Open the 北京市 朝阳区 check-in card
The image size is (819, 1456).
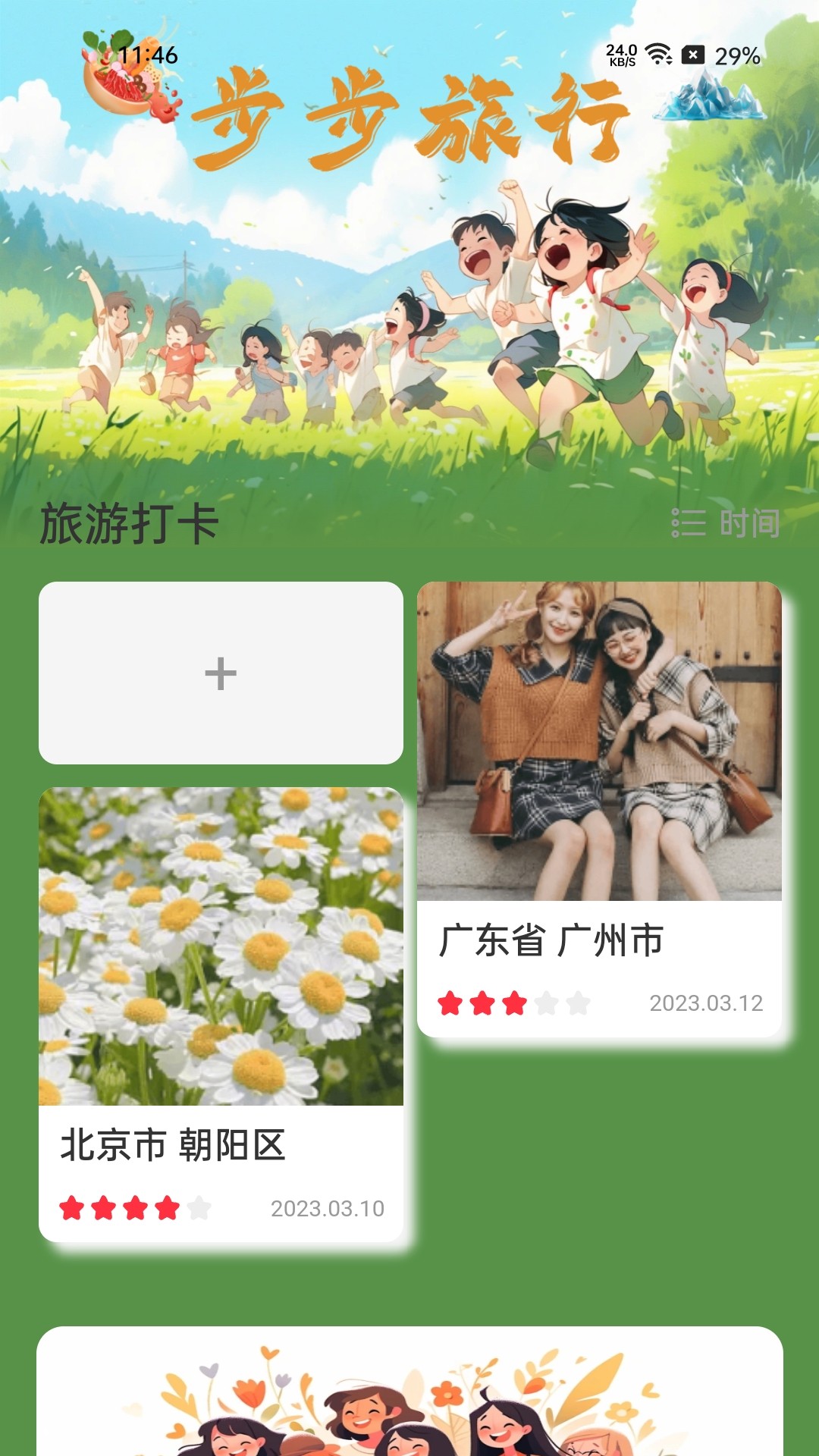221,1013
